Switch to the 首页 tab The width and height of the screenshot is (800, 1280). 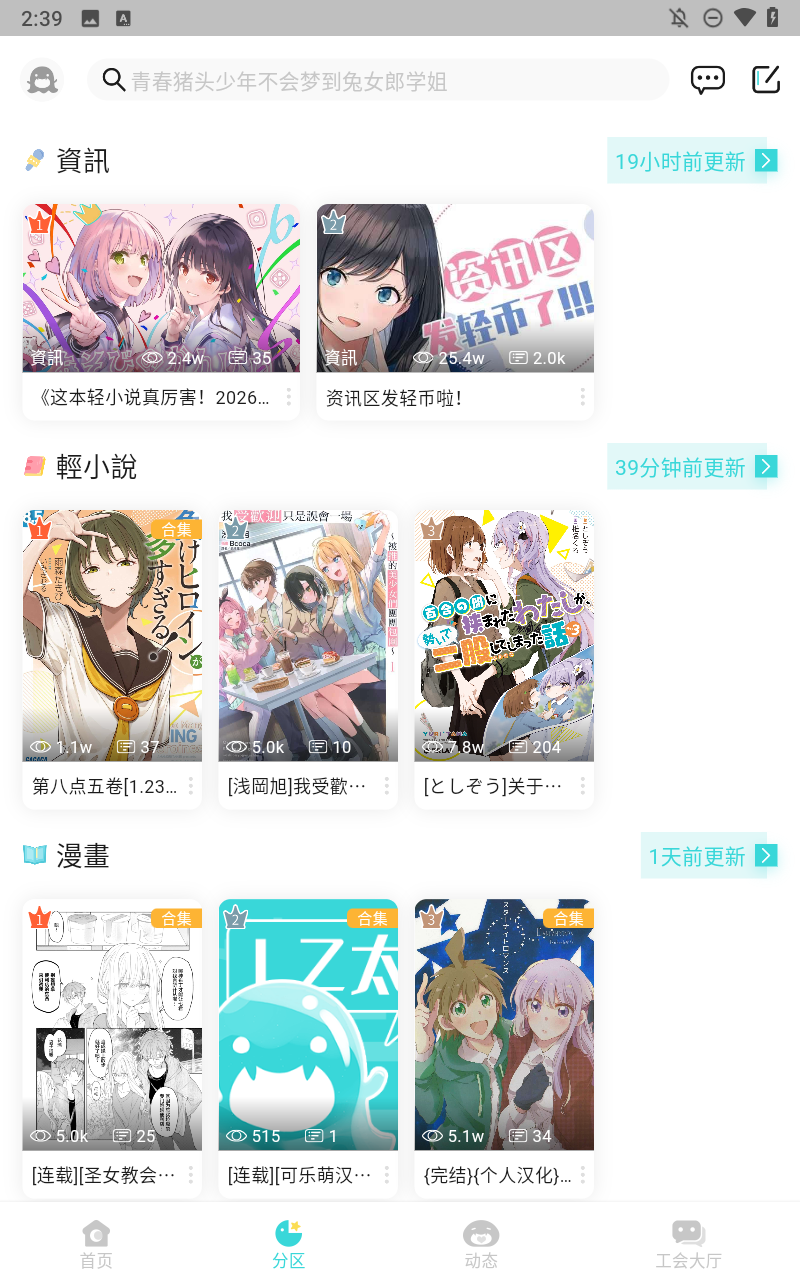(x=96, y=1244)
